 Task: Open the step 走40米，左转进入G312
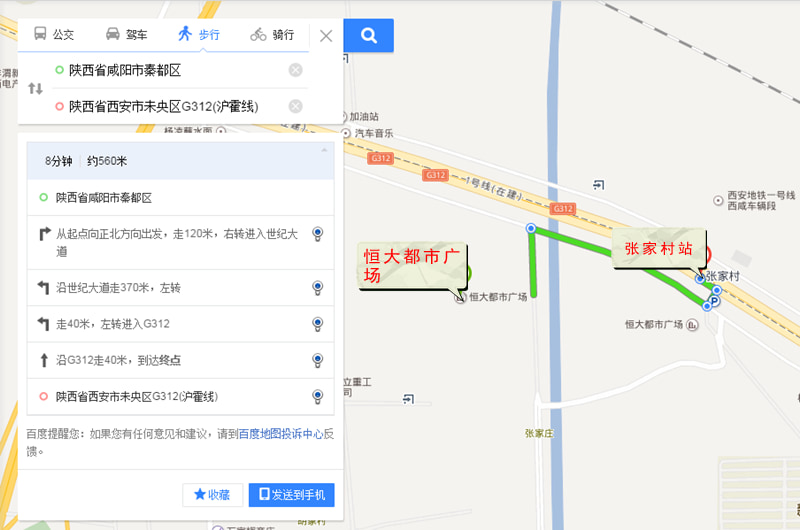coord(176,324)
